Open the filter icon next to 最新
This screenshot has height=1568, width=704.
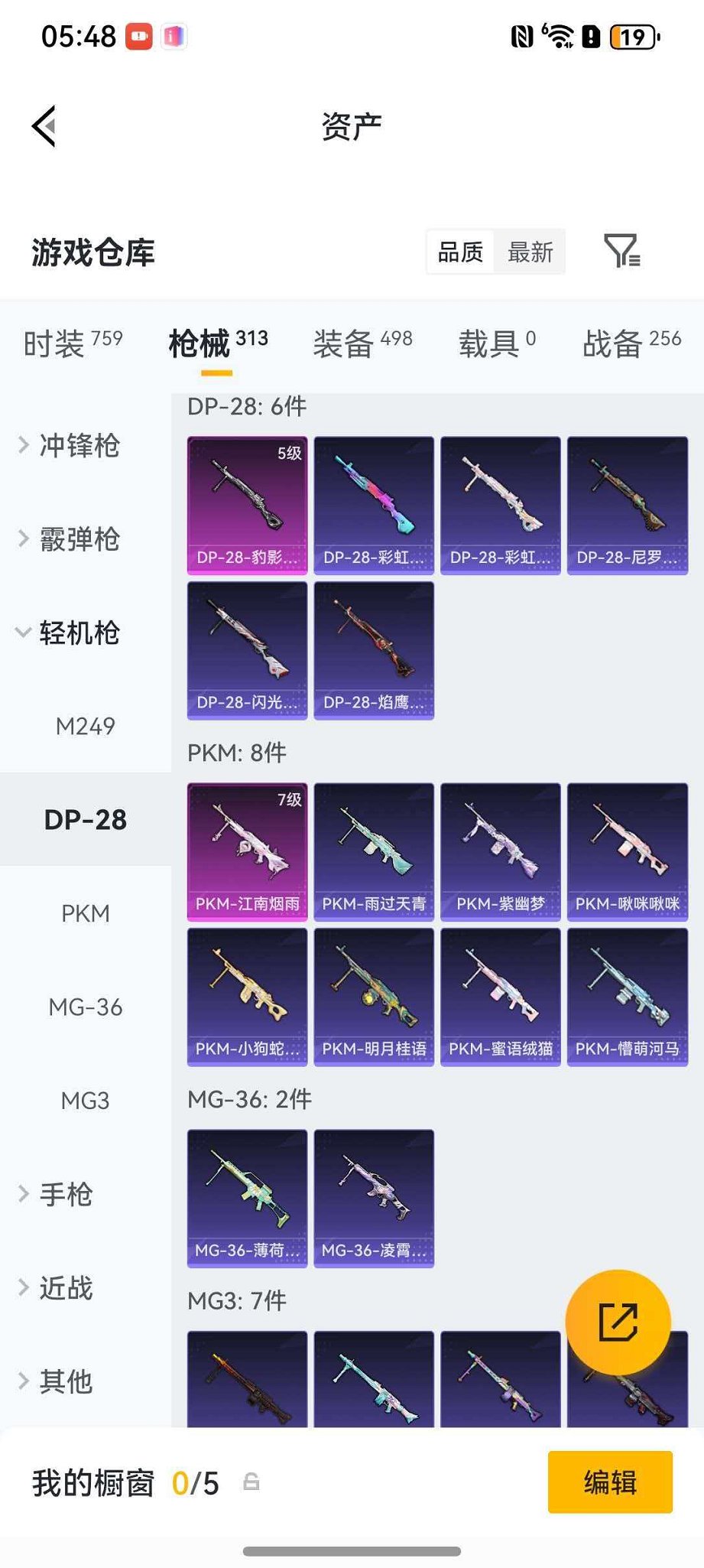(x=621, y=251)
